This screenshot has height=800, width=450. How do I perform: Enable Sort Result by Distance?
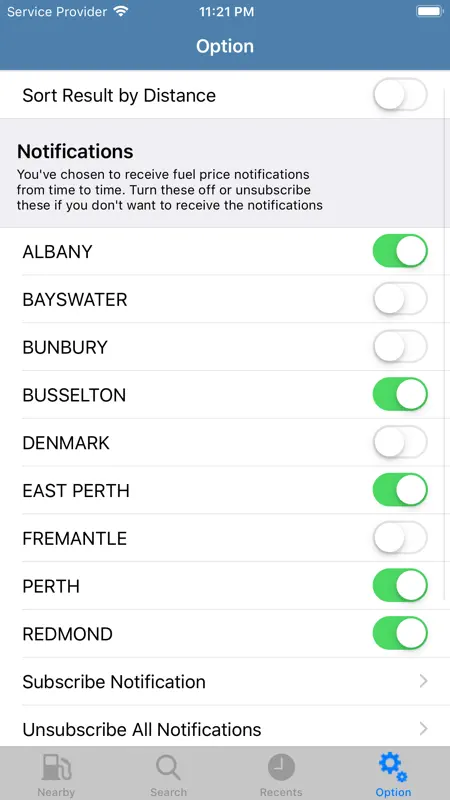point(400,95)
